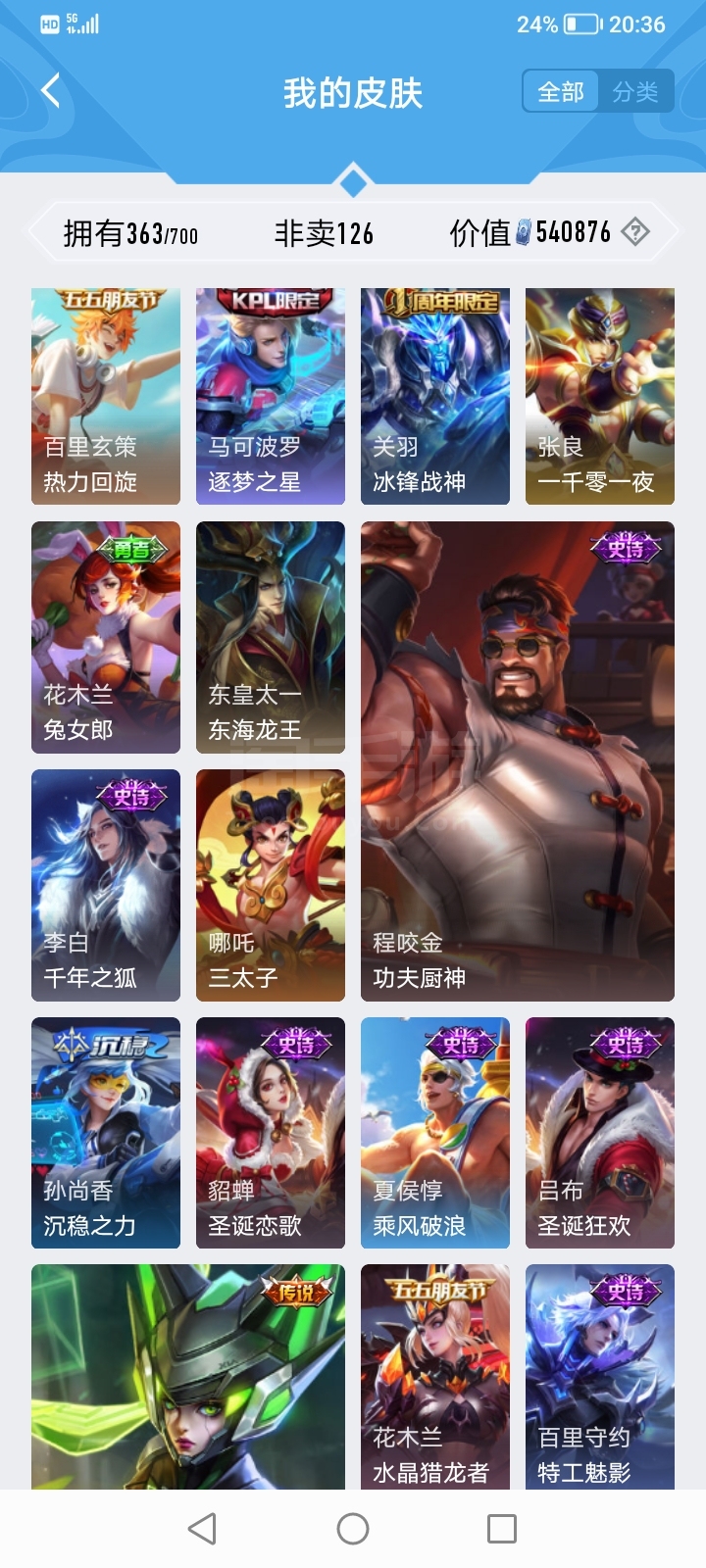Select the 吕布 圣诞狂欢 skin card

point(600,1133)
